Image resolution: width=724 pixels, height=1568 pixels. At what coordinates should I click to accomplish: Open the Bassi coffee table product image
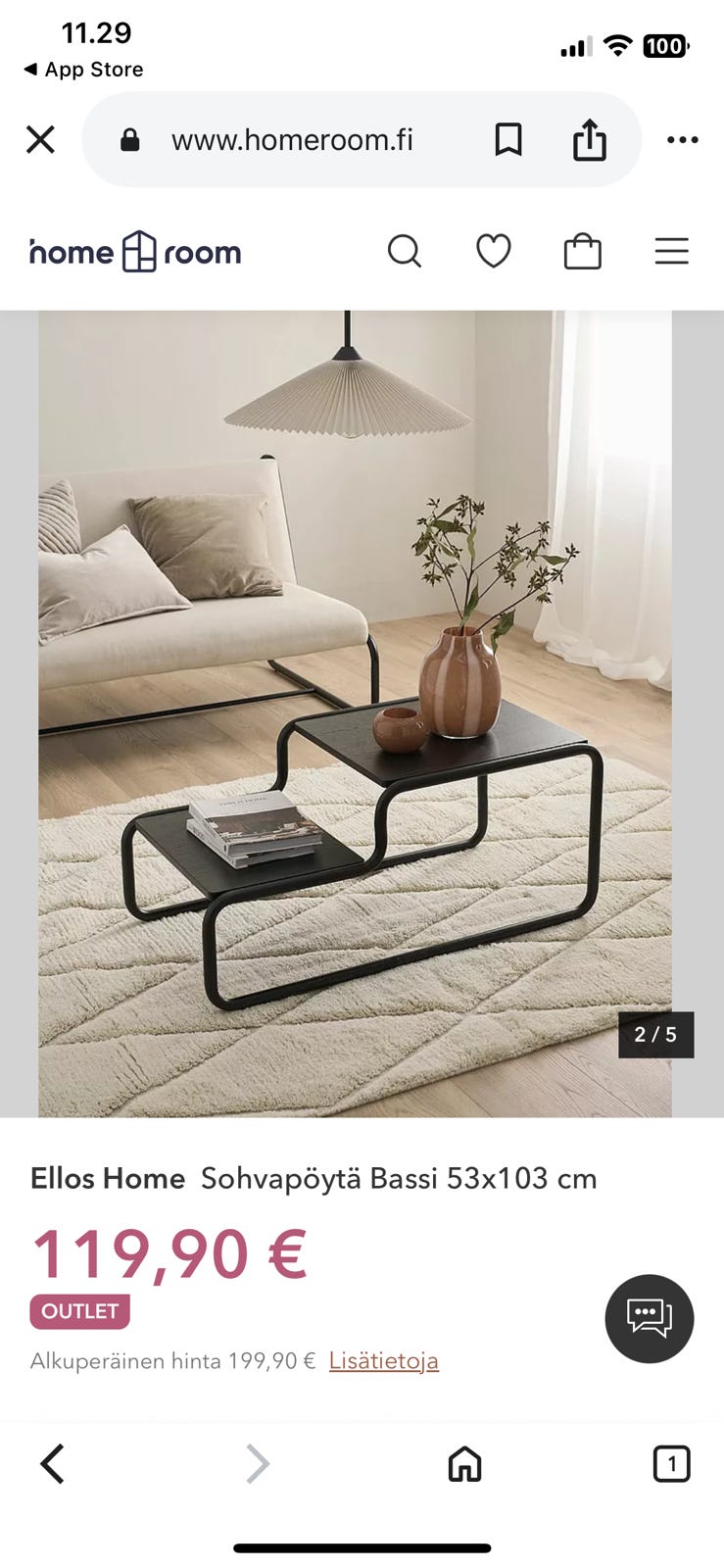(355, 713)
